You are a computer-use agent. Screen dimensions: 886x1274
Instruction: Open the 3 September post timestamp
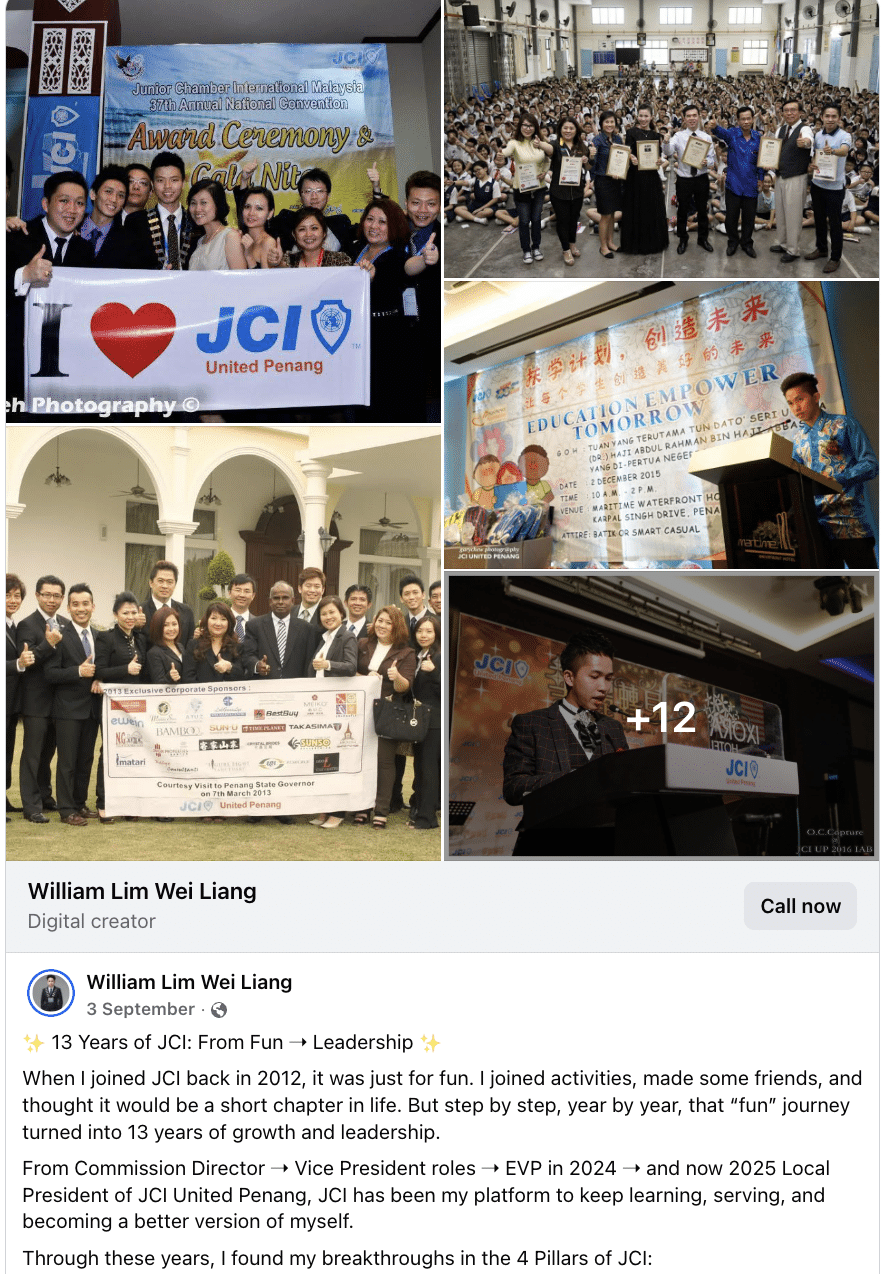coord(140,1009)
